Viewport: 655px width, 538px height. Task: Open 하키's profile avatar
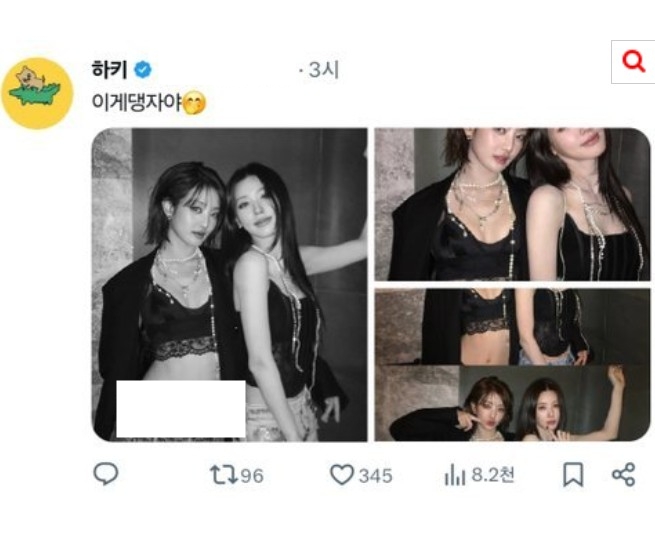36,93
